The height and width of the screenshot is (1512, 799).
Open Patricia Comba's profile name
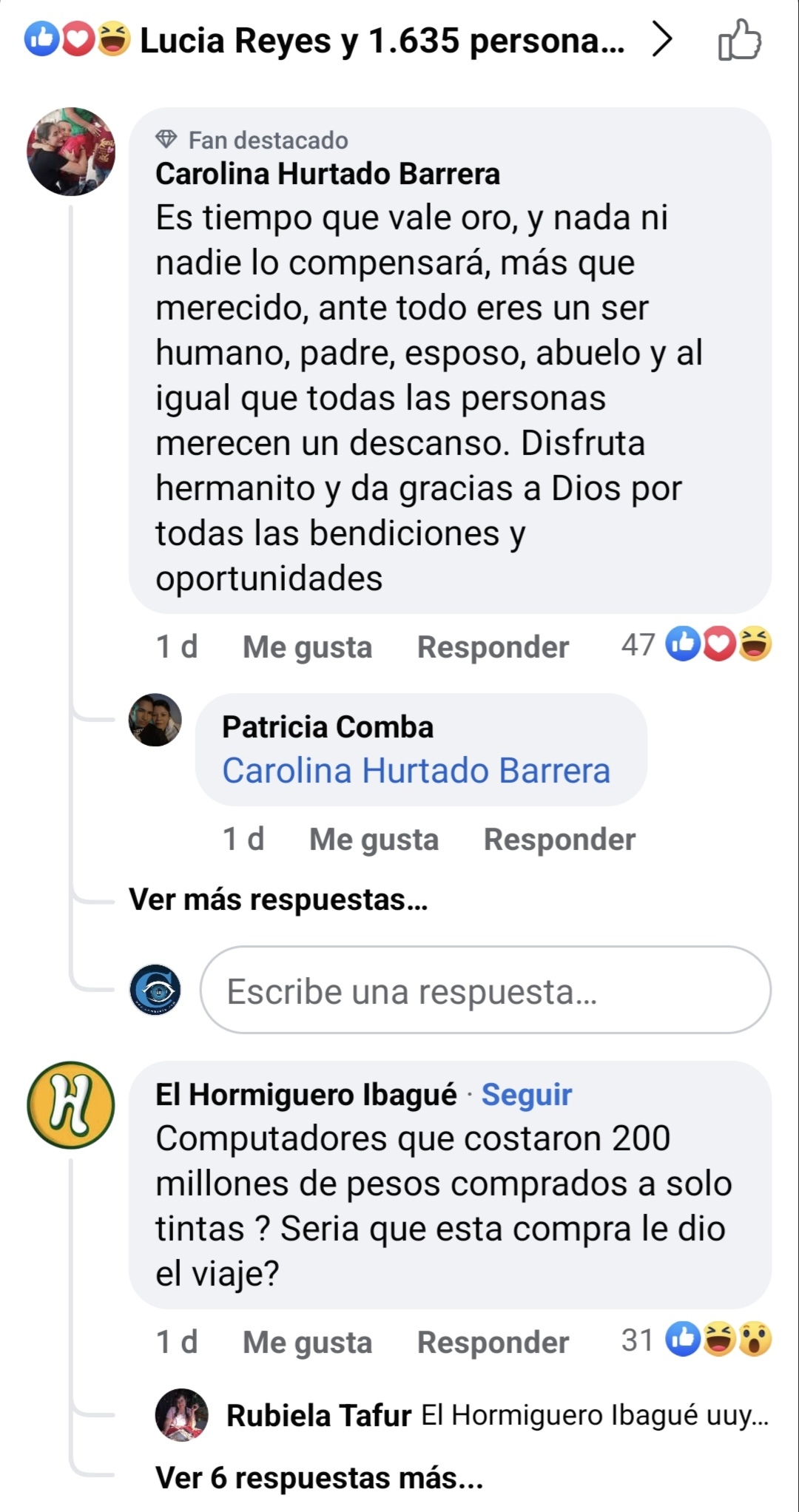tap(327, 727)
